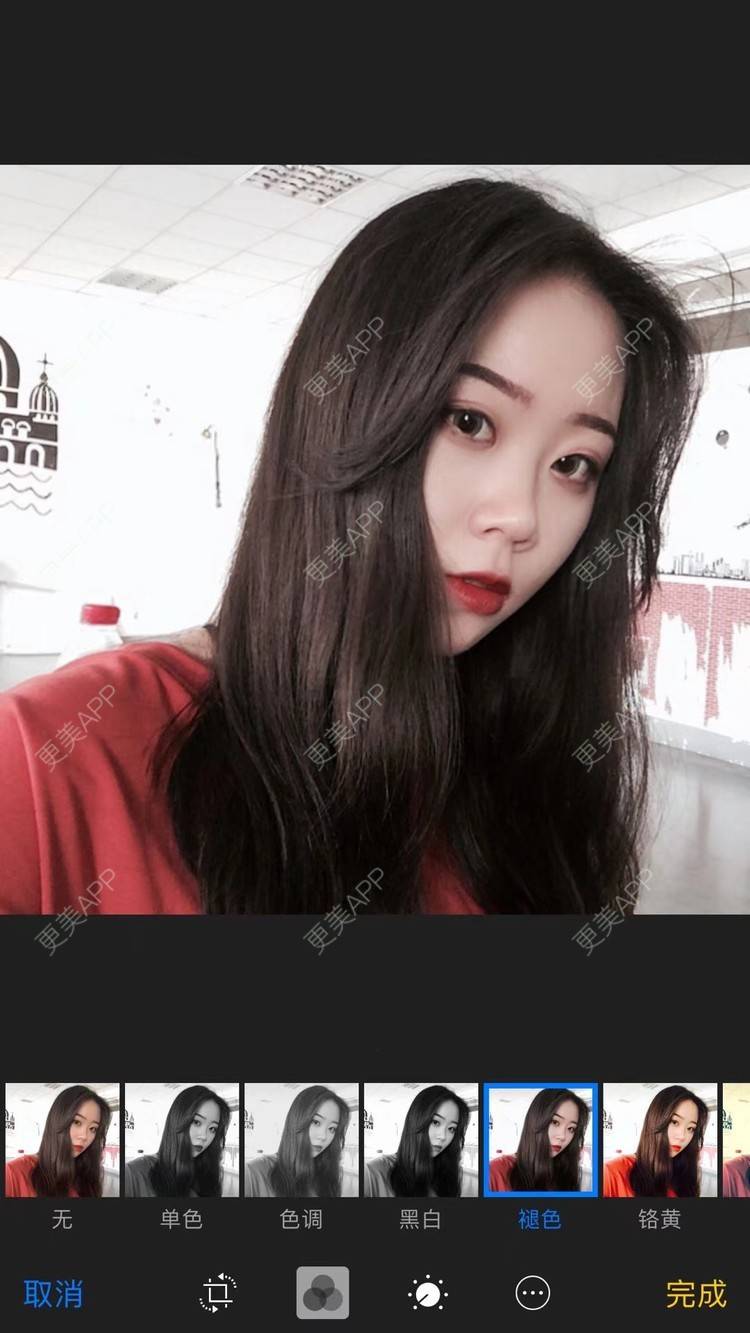
Task: Reselect the highlighted 褪色 fade filter
Action: [x=540, y=1139]
